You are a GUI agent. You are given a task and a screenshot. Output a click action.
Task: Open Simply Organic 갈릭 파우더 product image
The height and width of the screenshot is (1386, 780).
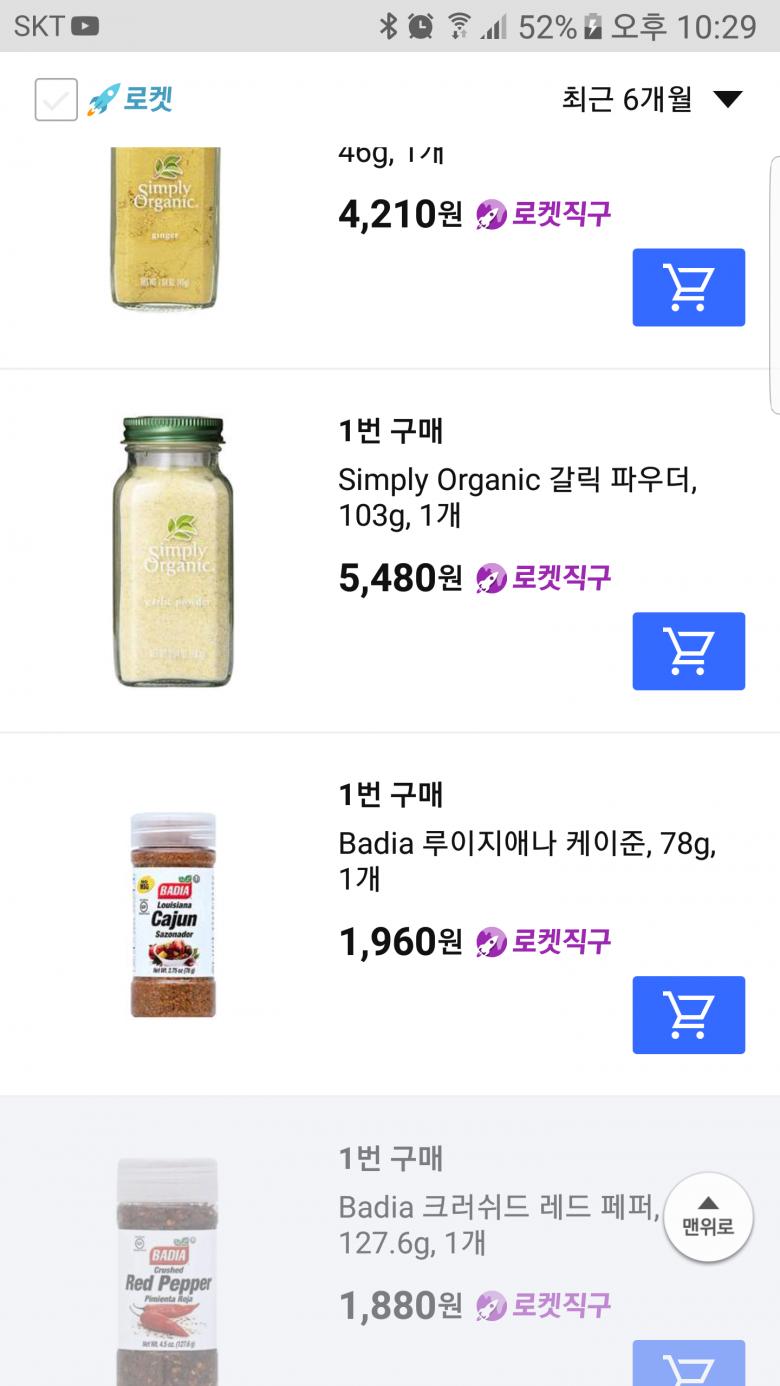pos(173,551)
